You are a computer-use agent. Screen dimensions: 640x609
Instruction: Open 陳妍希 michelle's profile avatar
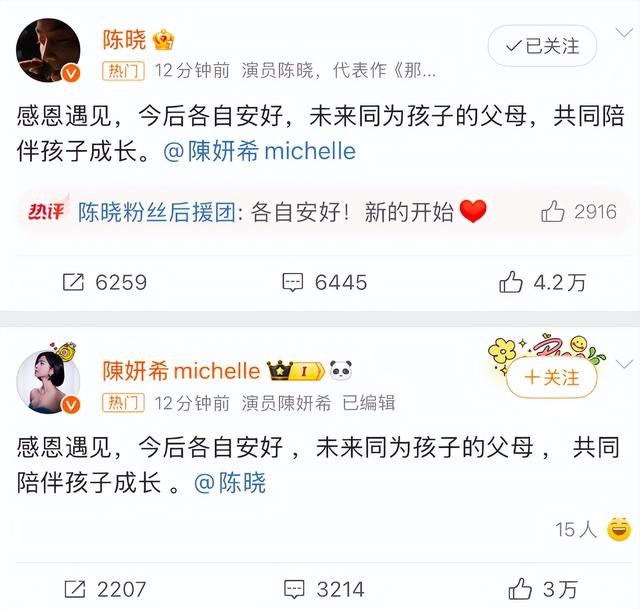[x=49, y=382]
